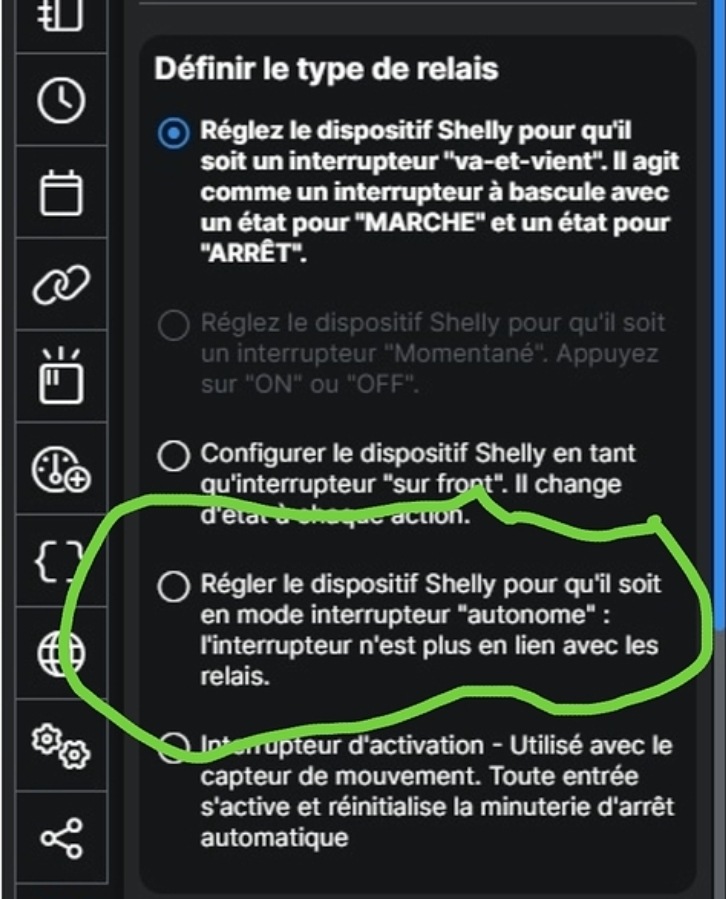Select the activation switch for motion sensor
This screenshot has width=726, height=899.
pyautogui.click(x=174, y=746)
